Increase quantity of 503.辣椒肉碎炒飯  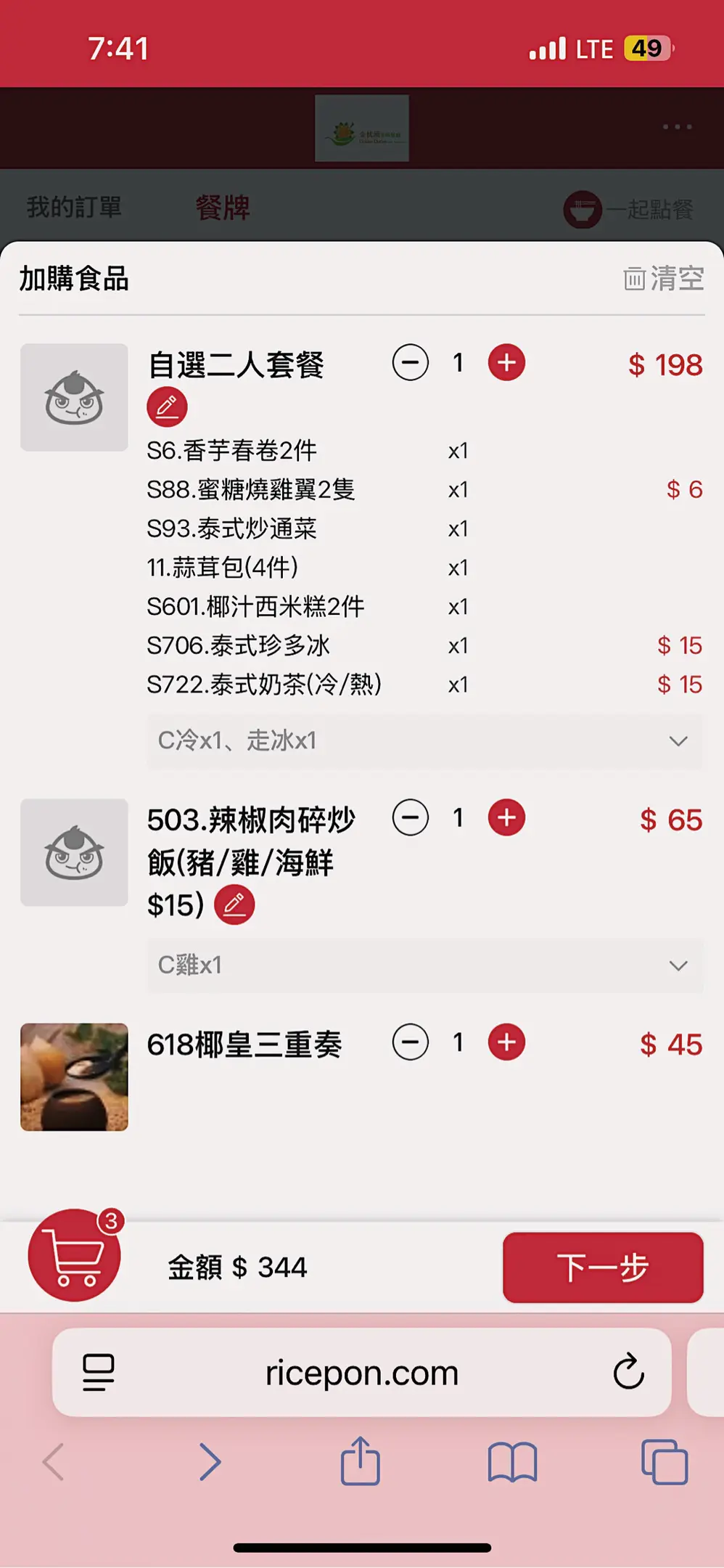click(x=506, y=818)
